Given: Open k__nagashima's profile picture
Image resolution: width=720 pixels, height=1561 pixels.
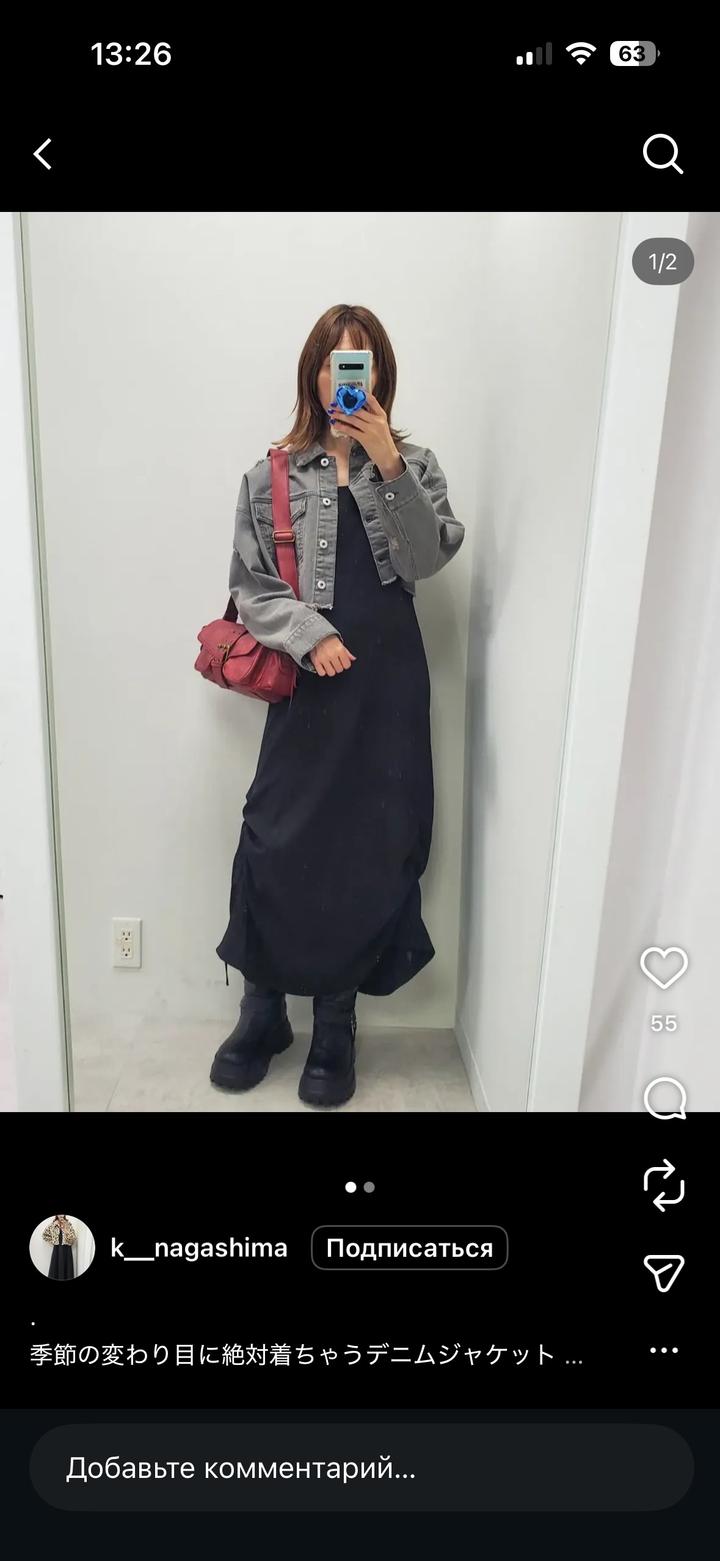Looking at the screenshot, I should tap(62, 1248).
